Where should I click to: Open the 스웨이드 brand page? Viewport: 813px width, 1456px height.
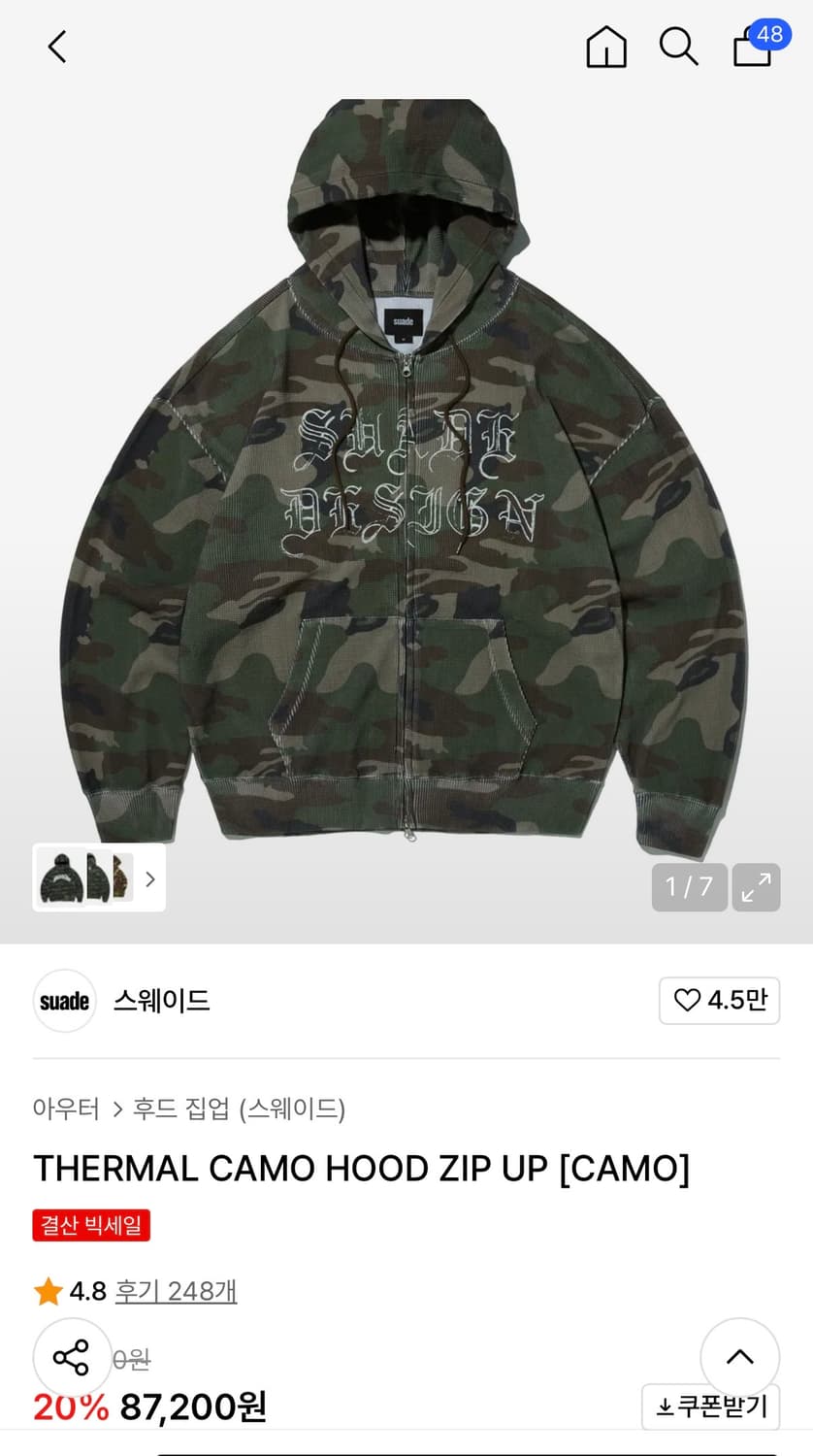tap(161, 1001)
